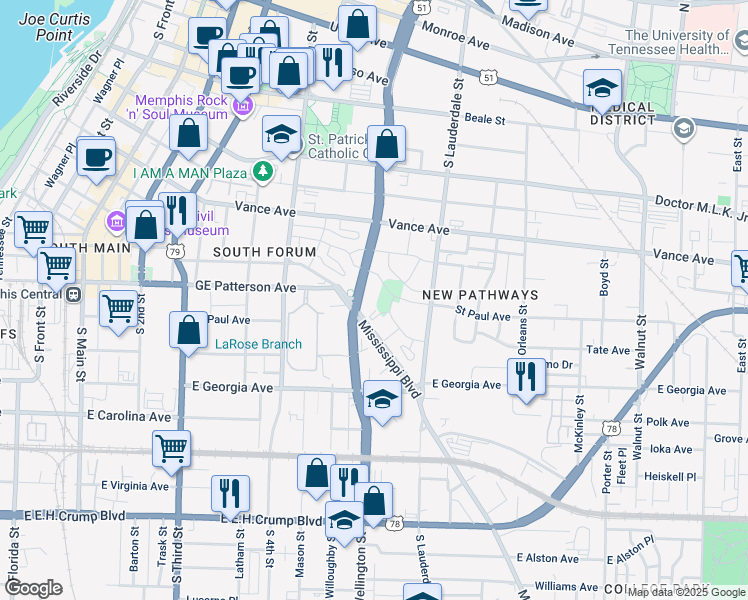Open the shopping cart marker next to S 2nd St
The height and width of the screenshot is (600, 748).
point(118,310)
